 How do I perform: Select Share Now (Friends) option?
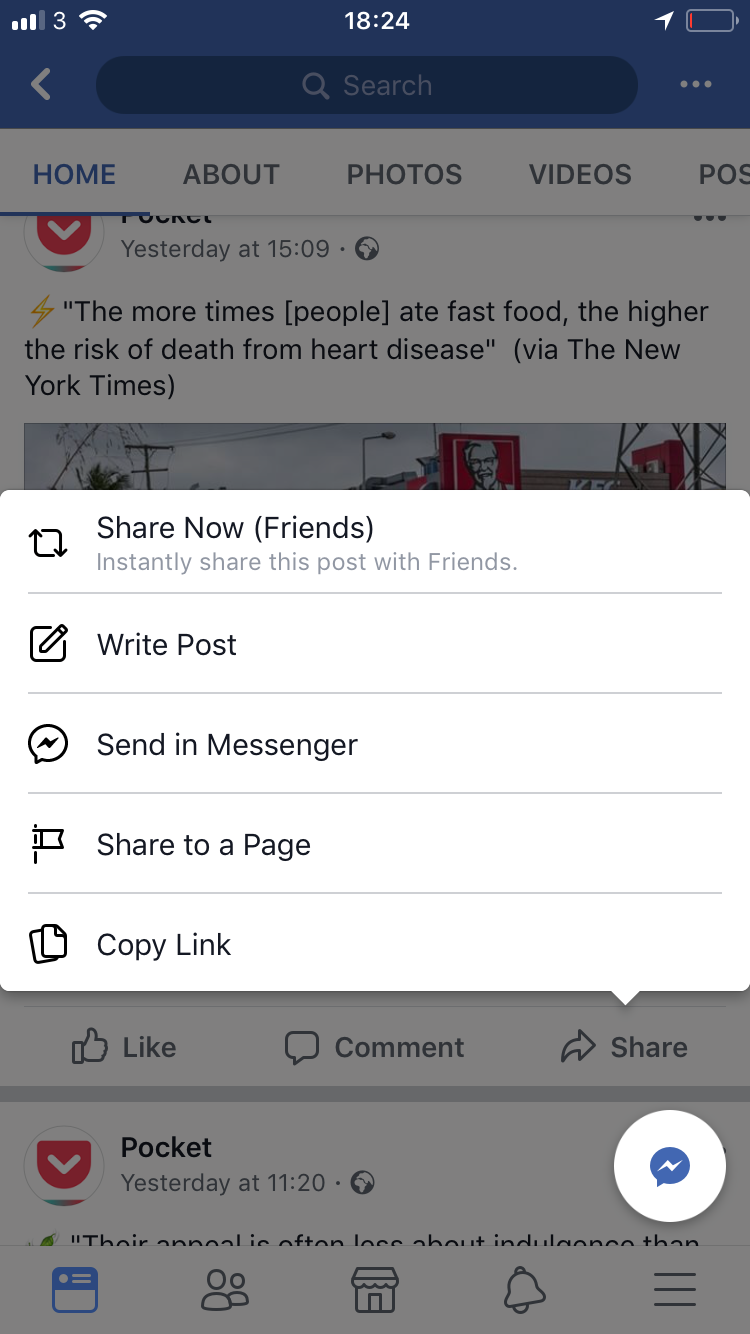point(235,542)
